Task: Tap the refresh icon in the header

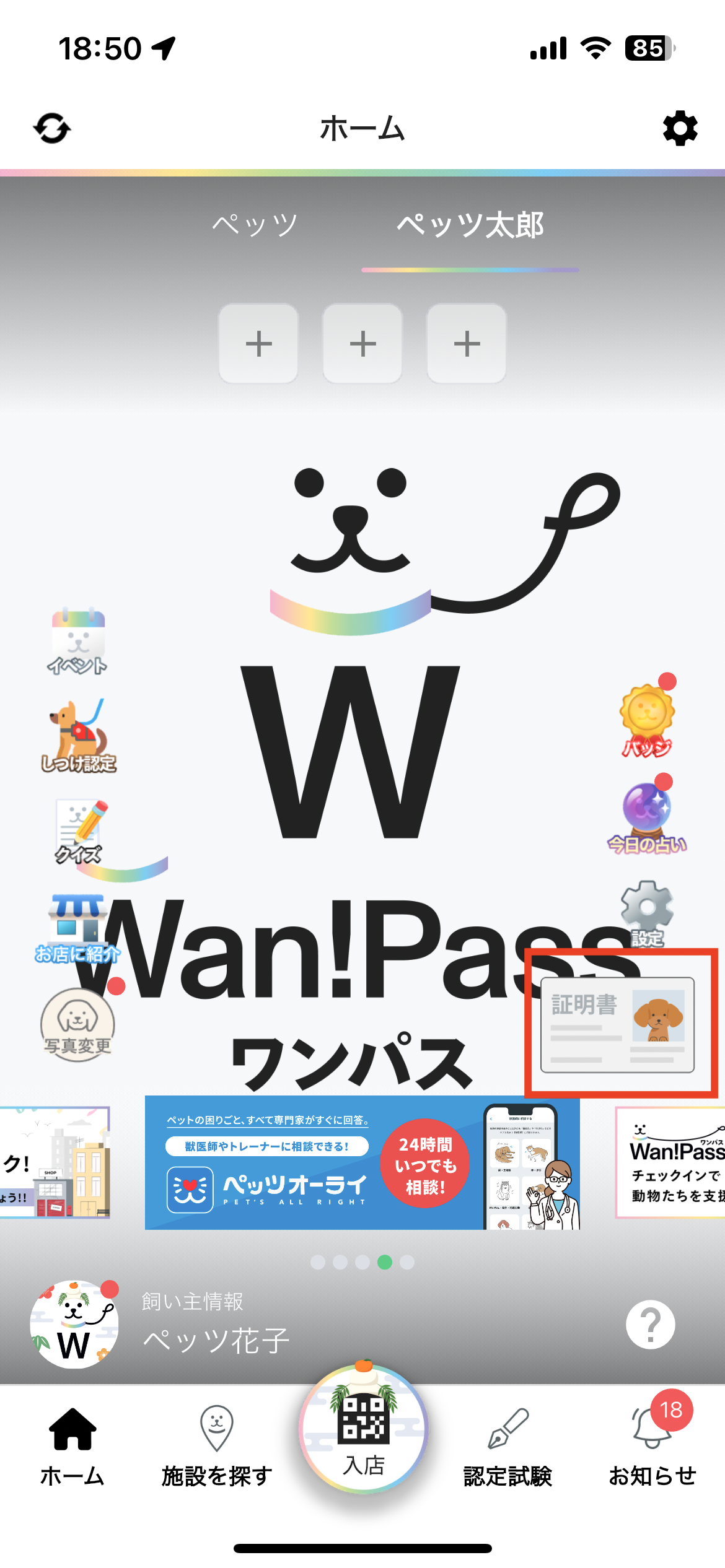Action: tap(52, 128)
